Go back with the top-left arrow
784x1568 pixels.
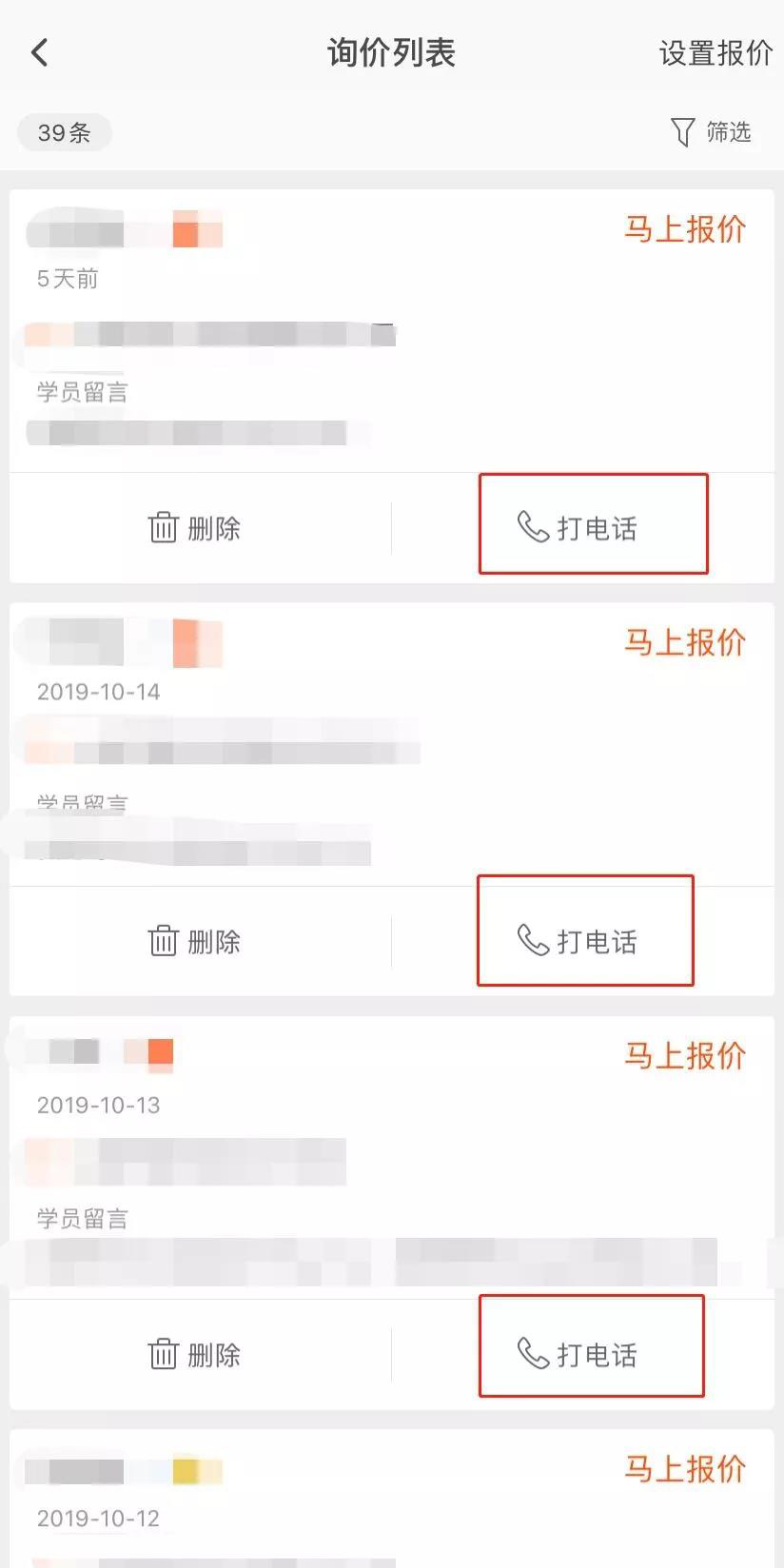point(40,52)
